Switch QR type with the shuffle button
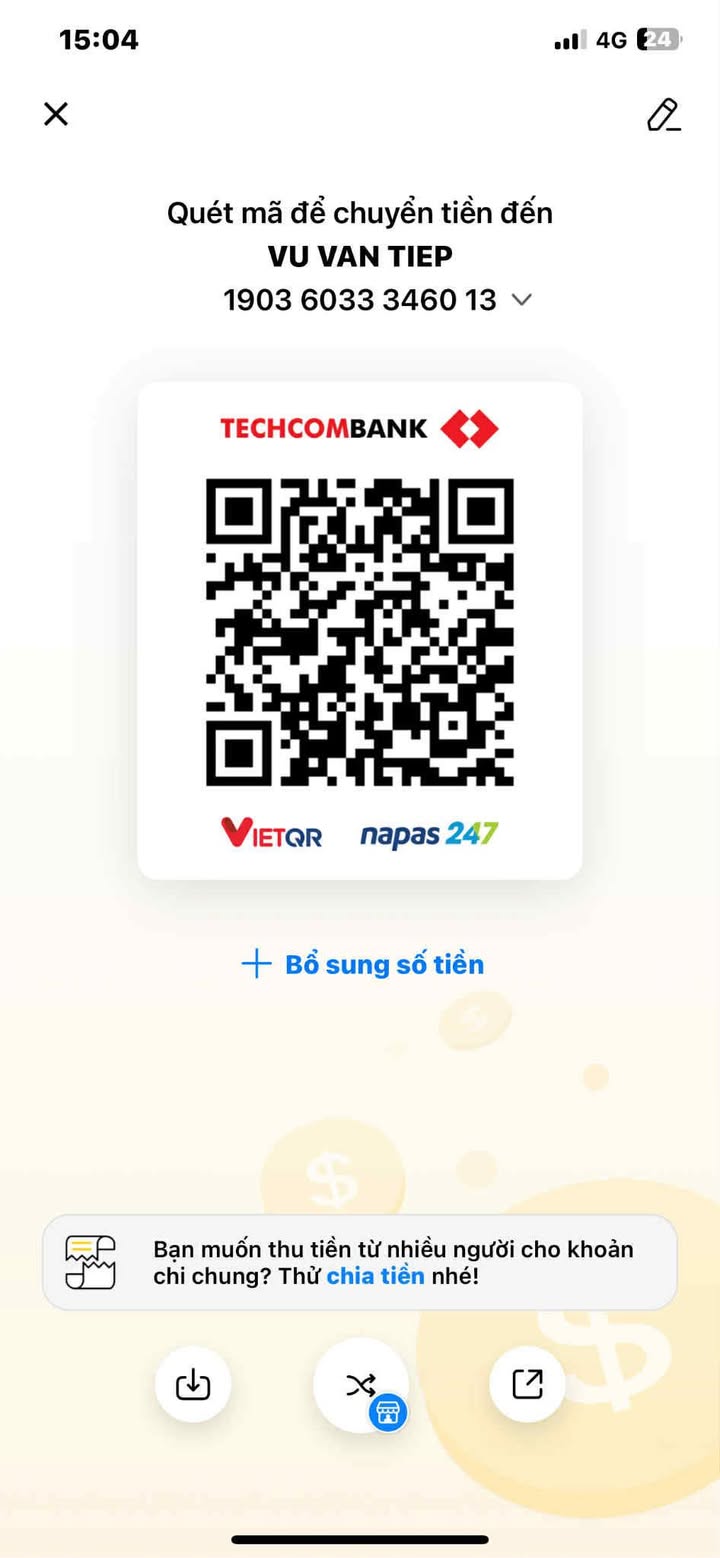The height and width of the screenshot is (1558, 720). point(360,1385)
